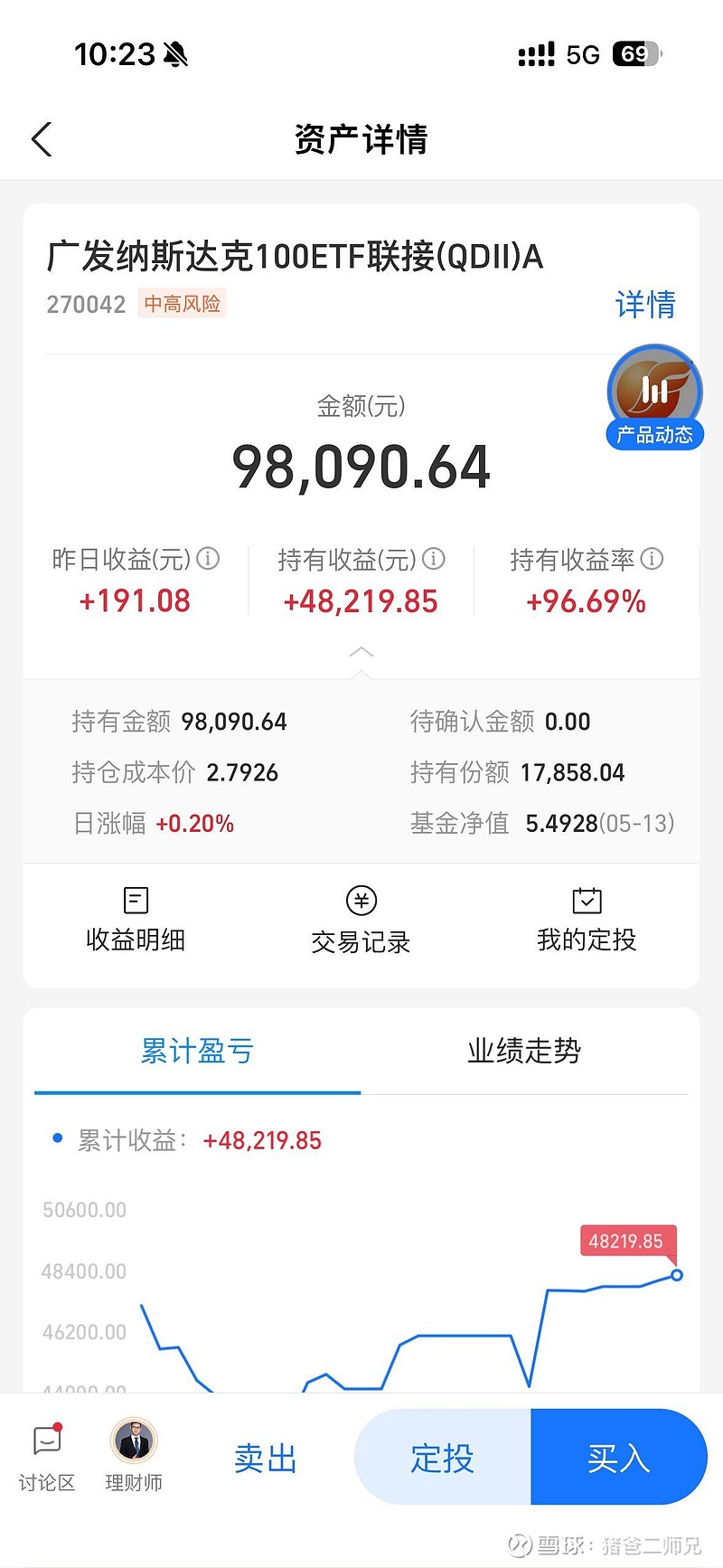Tap the 48219.85 chart marker
The height and width of the screenshot is (1568, 723).
tap(627, 1242)
